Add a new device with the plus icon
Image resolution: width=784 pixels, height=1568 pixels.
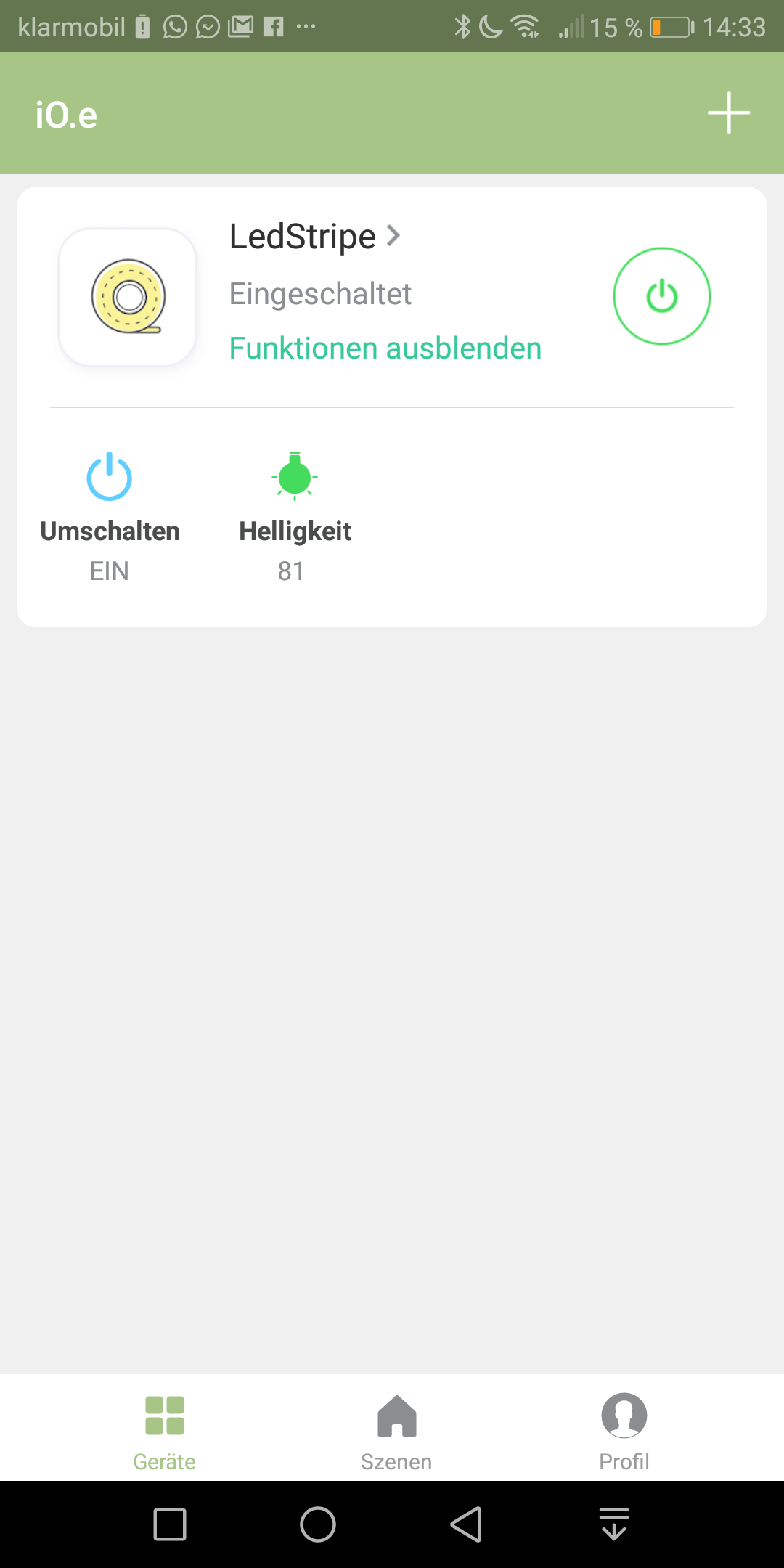pos(728,113)
